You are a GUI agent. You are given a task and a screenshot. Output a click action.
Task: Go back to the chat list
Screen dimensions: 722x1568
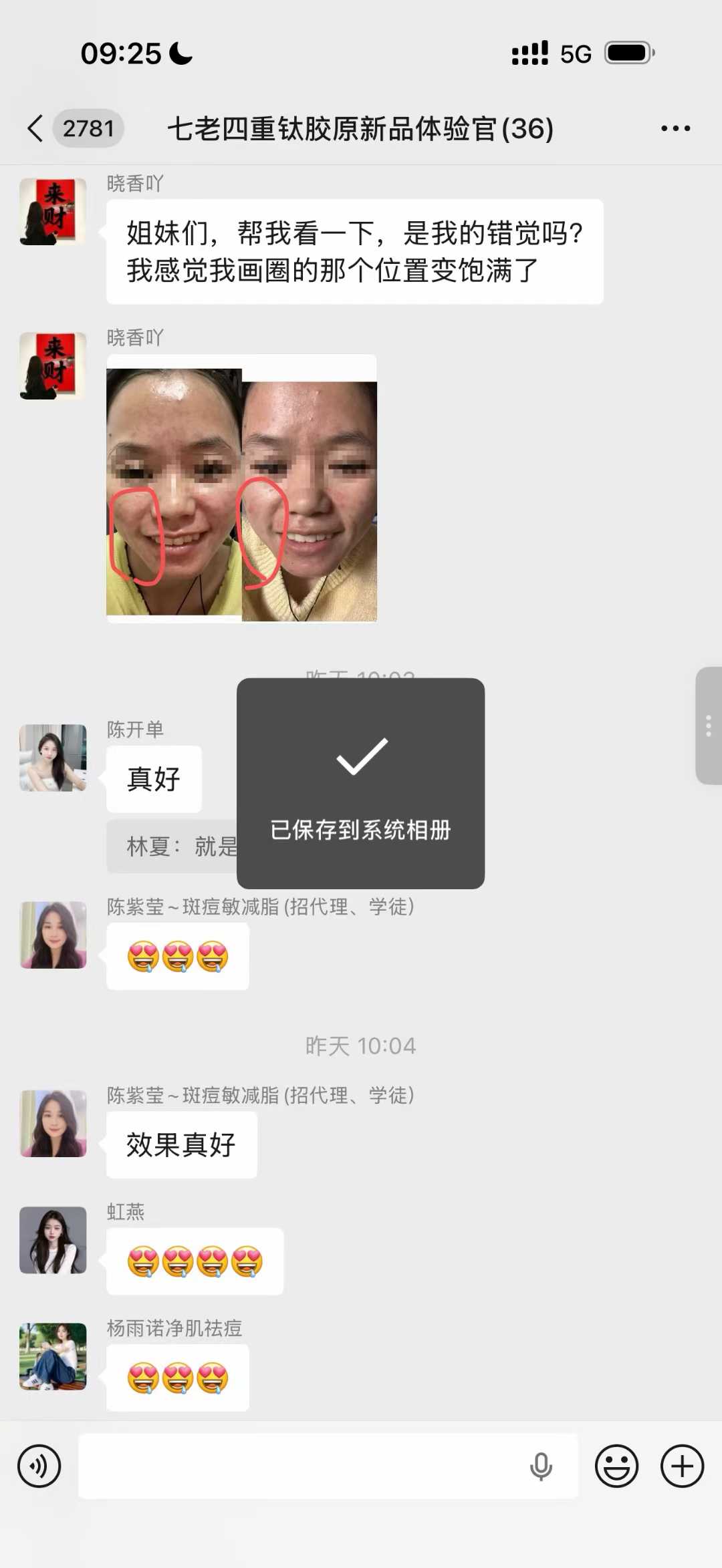point(36,128)
